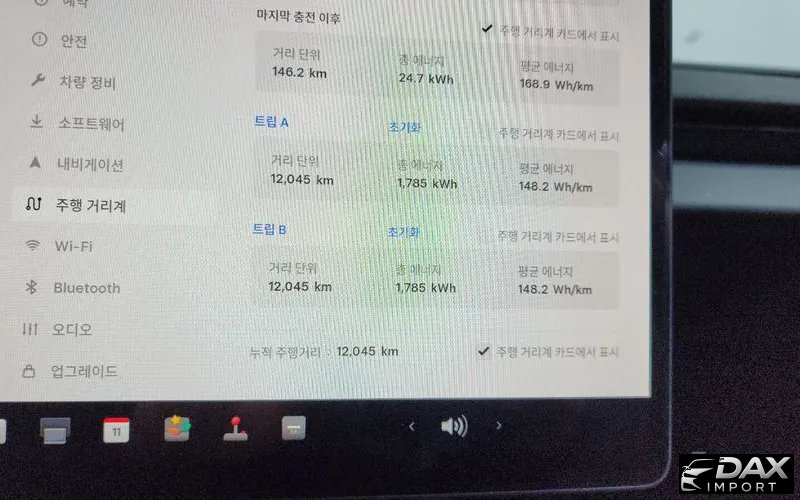This screenshot has width=800, height=500.
Task: Open the calendar app in the dock
Action: click(x=116, y=430)
